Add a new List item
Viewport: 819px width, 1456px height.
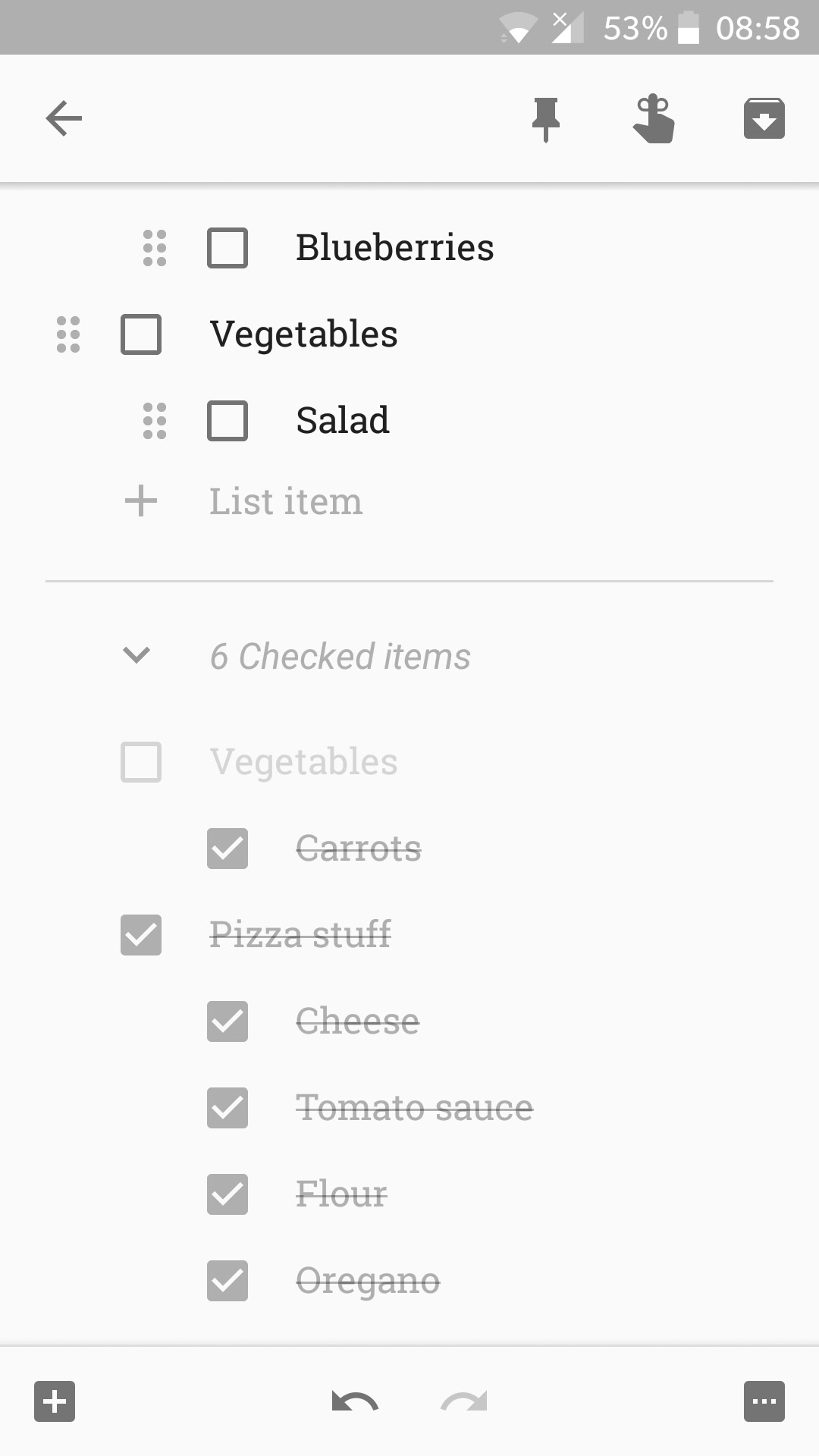pos(285,502)
